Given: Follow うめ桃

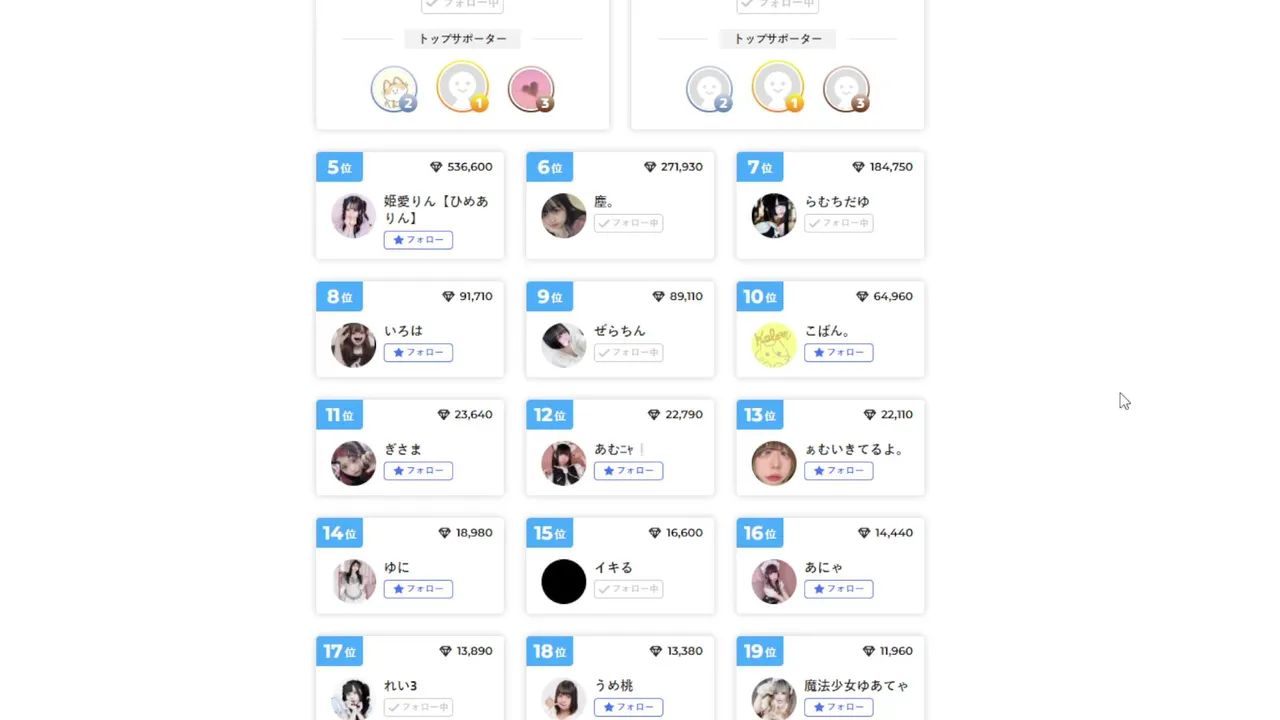Looking at the screenshot, I should 628,707.
